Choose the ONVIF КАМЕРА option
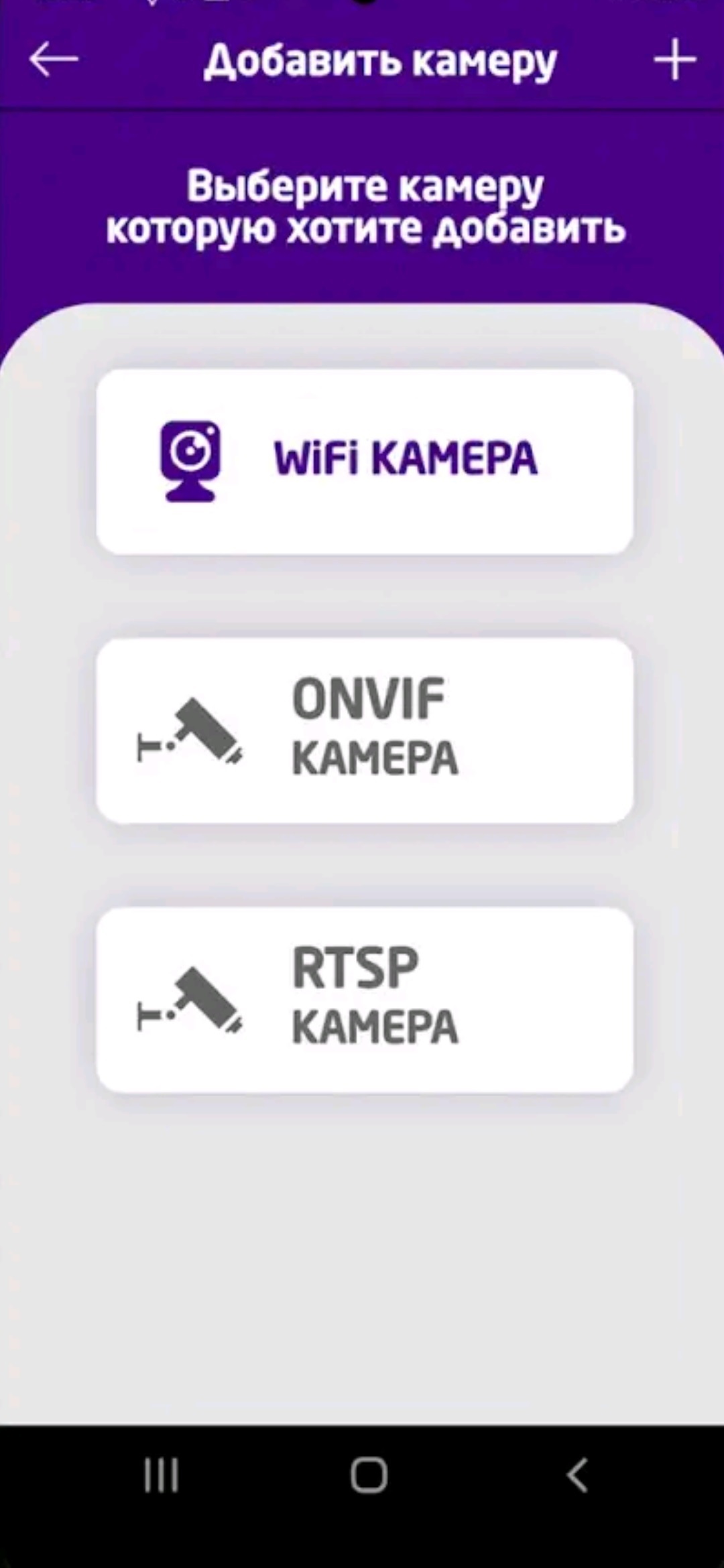The image size is (724, 1568). (365, 730)
